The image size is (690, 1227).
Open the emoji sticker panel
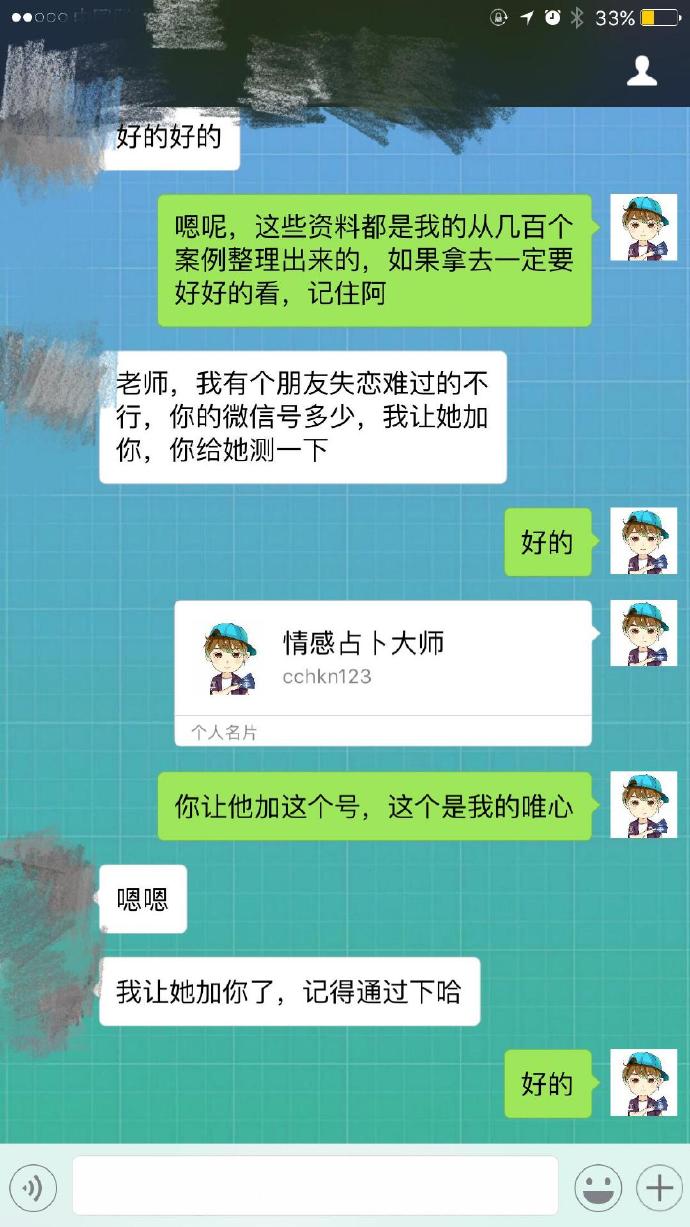click(598, 1188)
